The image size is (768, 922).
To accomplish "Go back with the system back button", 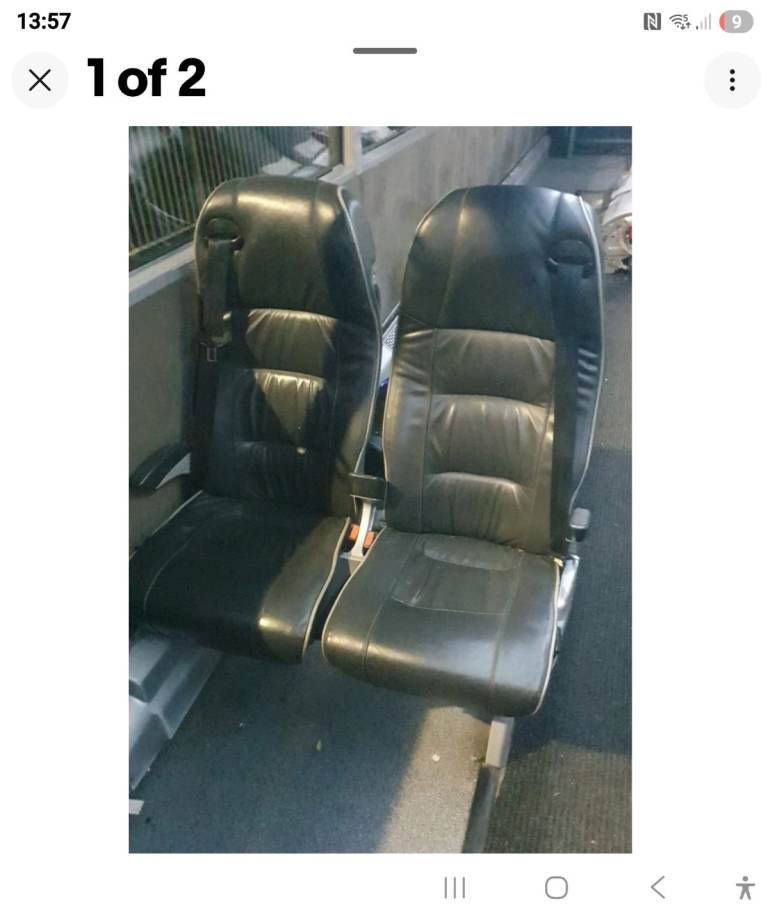I will pos(657,887).
